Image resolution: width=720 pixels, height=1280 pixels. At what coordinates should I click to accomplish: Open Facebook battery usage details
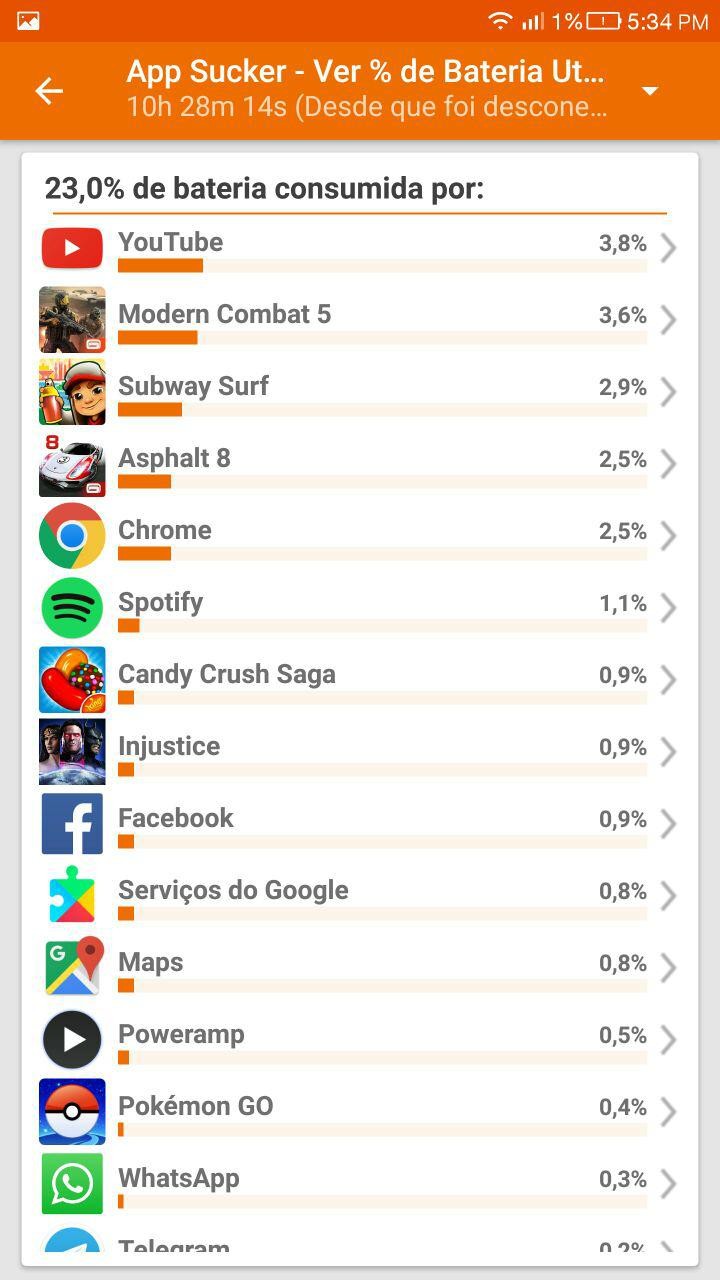[x=360, y=824]
